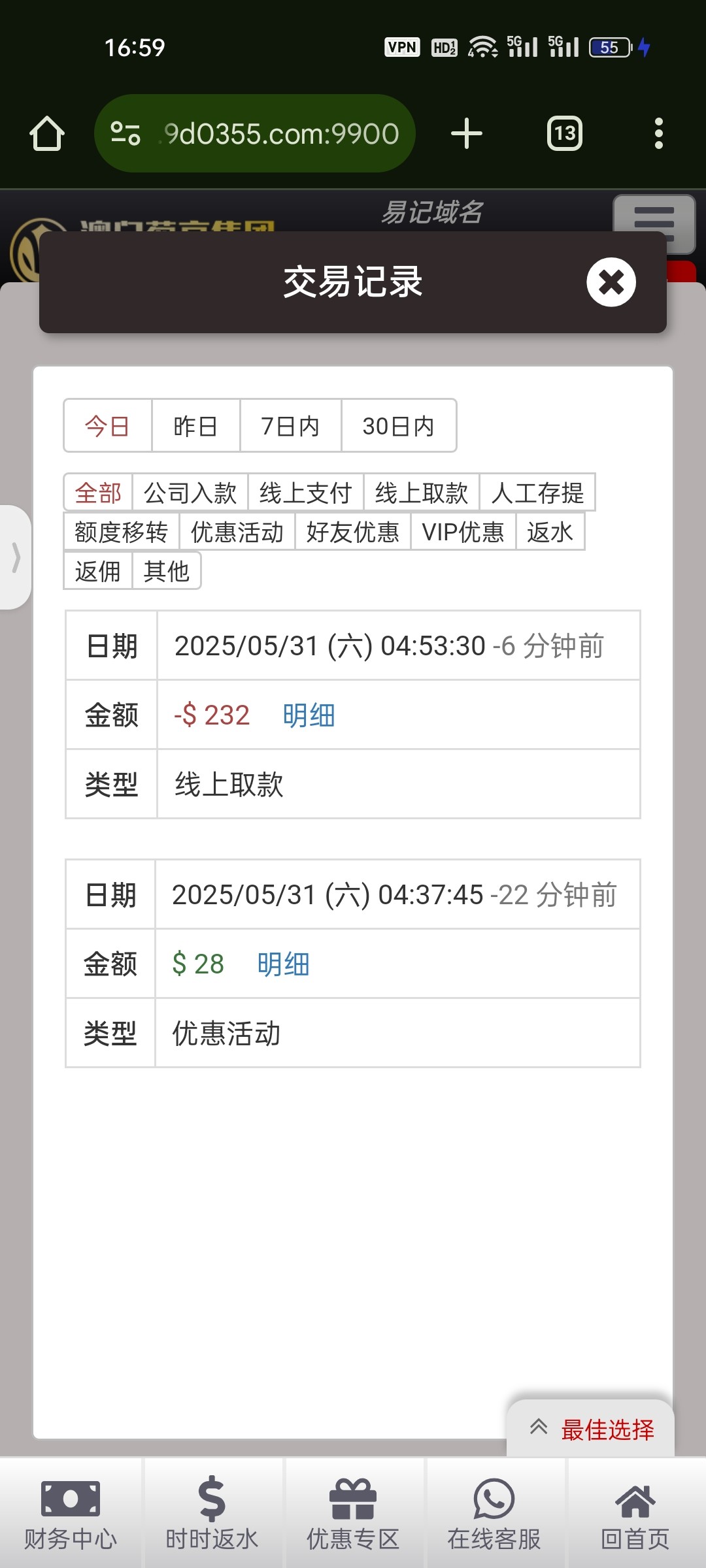Open 财务中心 in the bottom bar
This screenshot has width=706, height=1568.
(x=71, y=1513)
